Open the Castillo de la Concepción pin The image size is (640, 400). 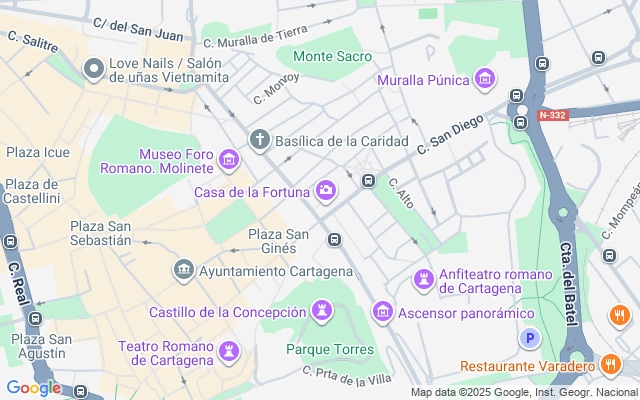321,311
